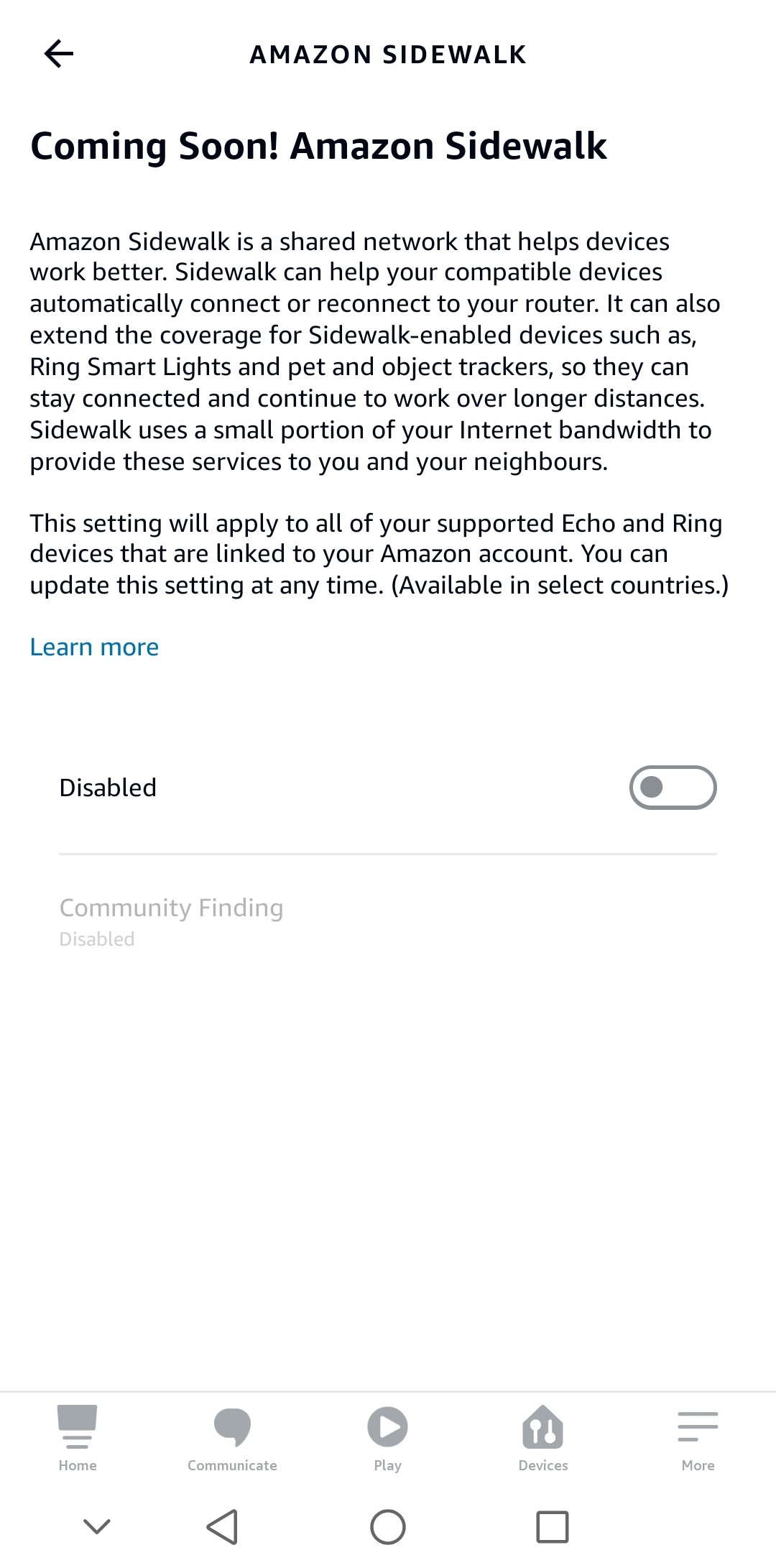Enable the Amazon Sidewalk toggle
Screen dimensions: 776x1568
click(673, 788)
